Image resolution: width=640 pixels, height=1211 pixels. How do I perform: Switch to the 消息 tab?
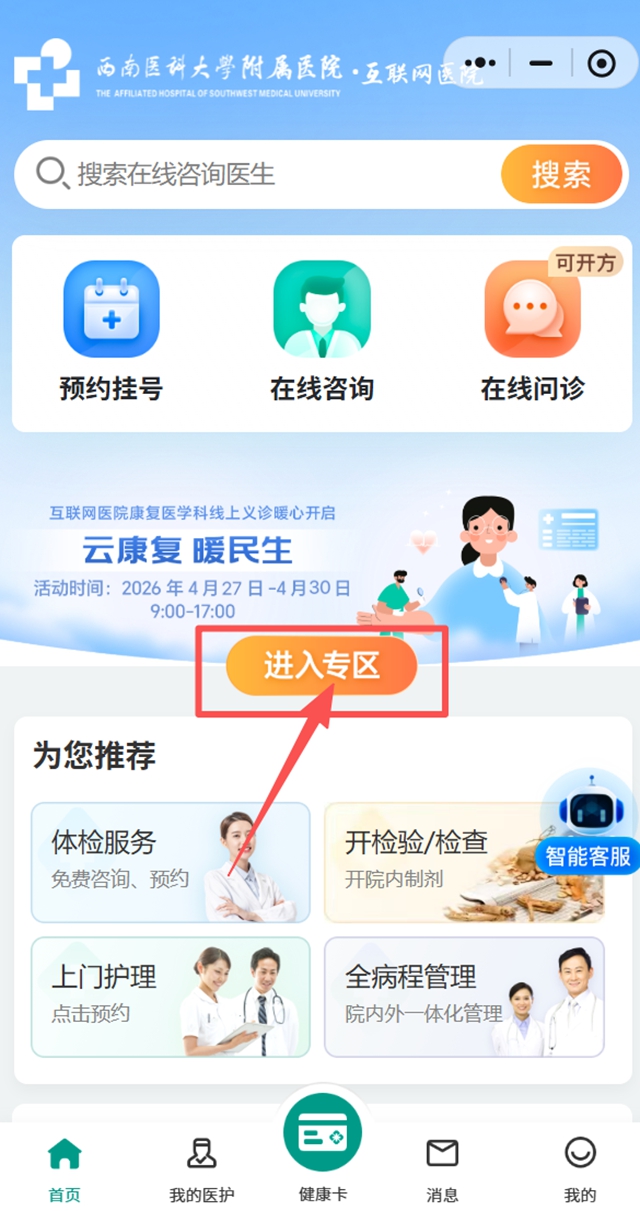(442, 1168)
